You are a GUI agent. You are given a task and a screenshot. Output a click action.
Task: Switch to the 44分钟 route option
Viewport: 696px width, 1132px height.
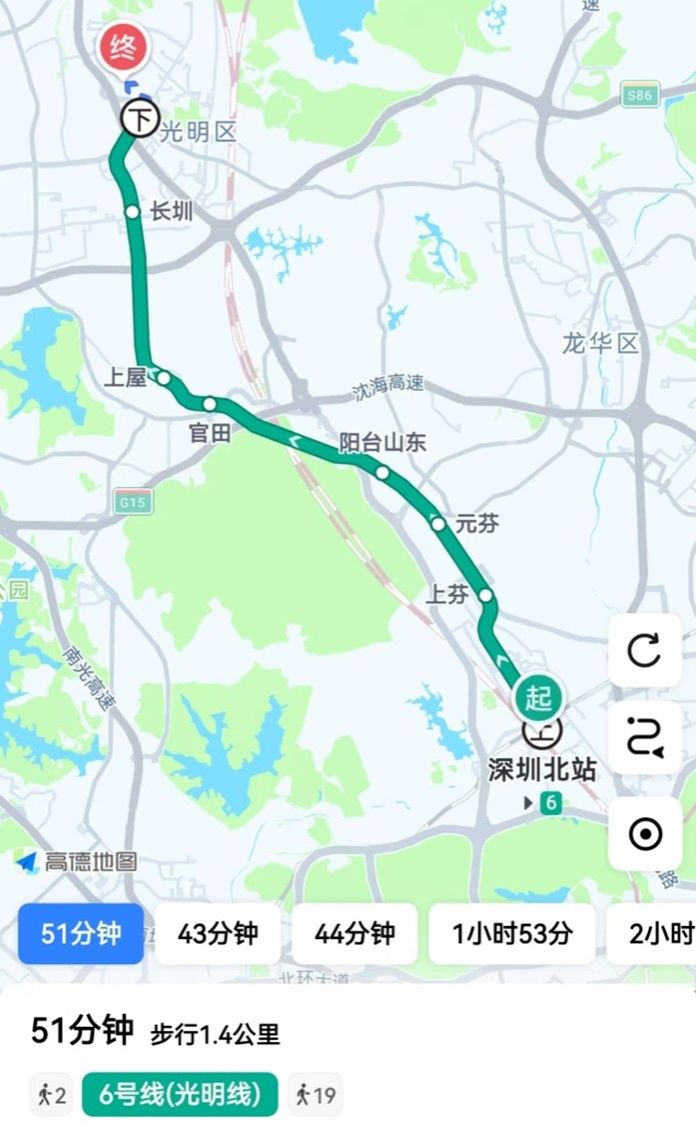pos(354,934)
